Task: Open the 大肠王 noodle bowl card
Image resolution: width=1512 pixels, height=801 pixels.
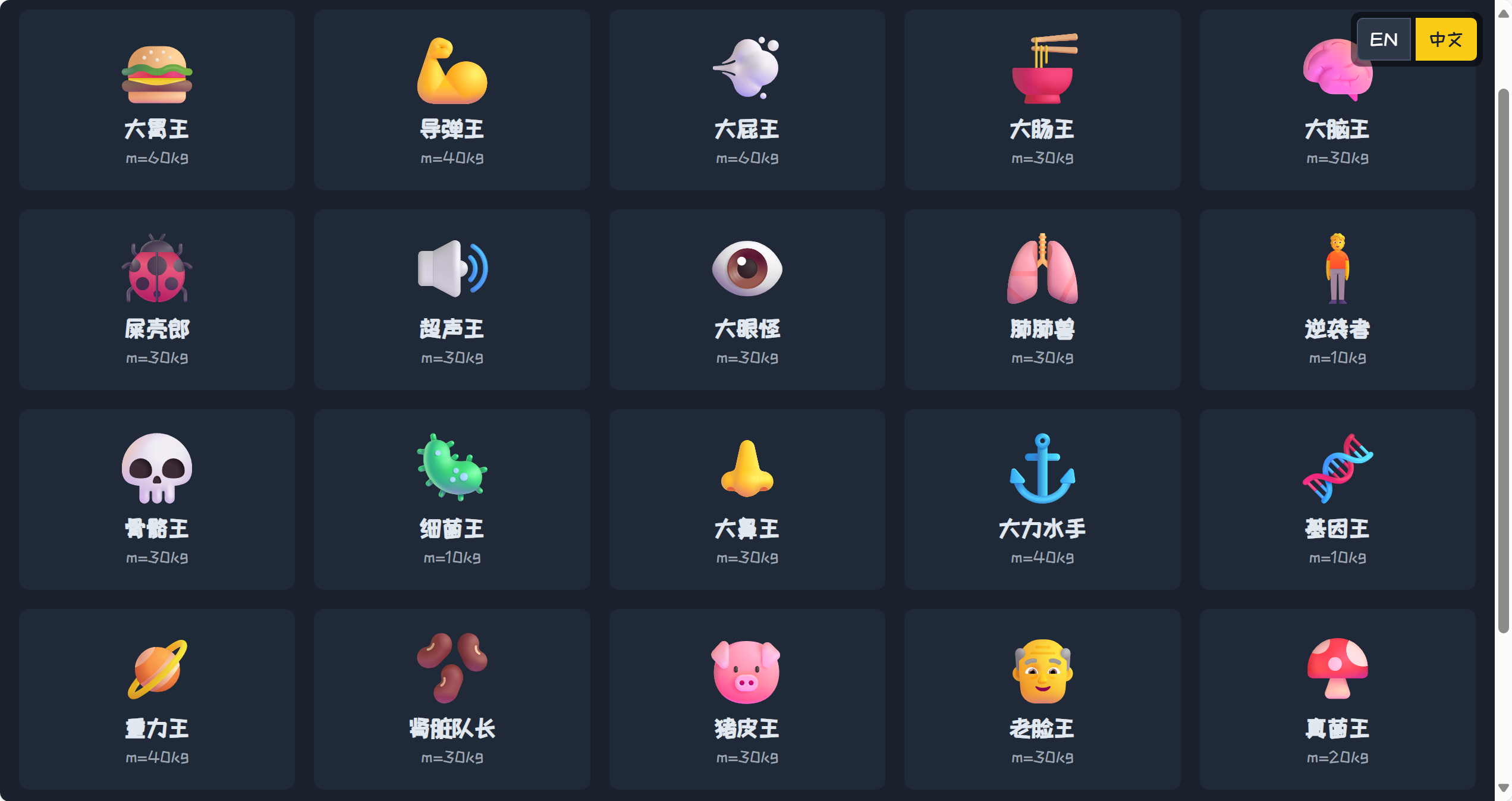Action: coord(1042,100)
